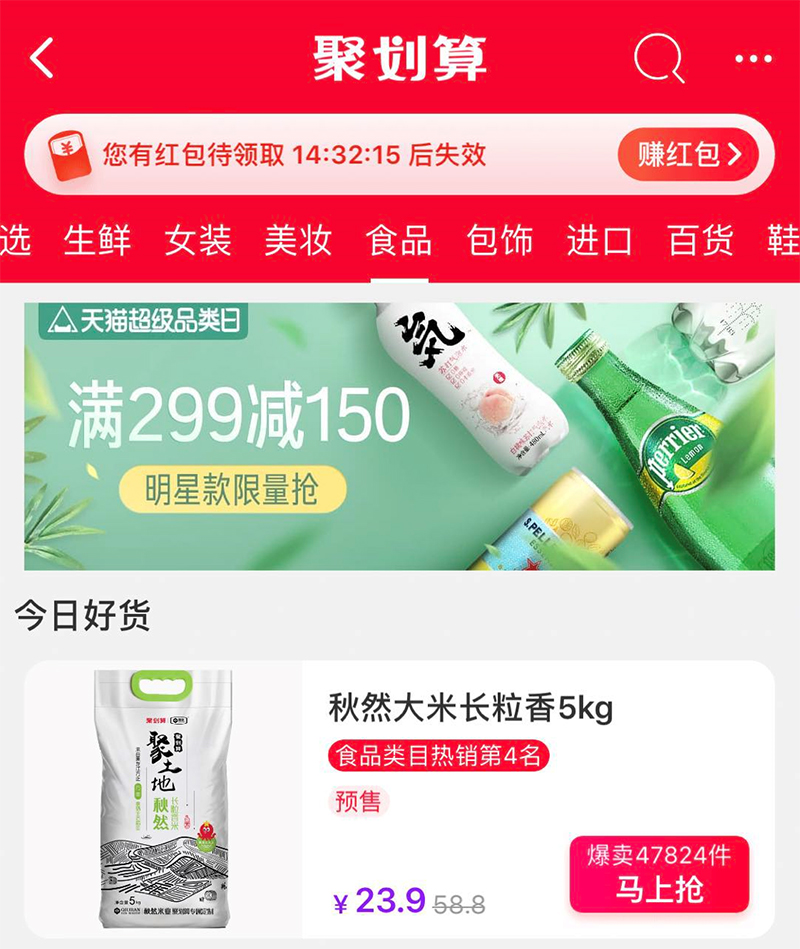This screenshot has height=949, width=800.
Task: Open the 百货 category tab
Action: 700,241
